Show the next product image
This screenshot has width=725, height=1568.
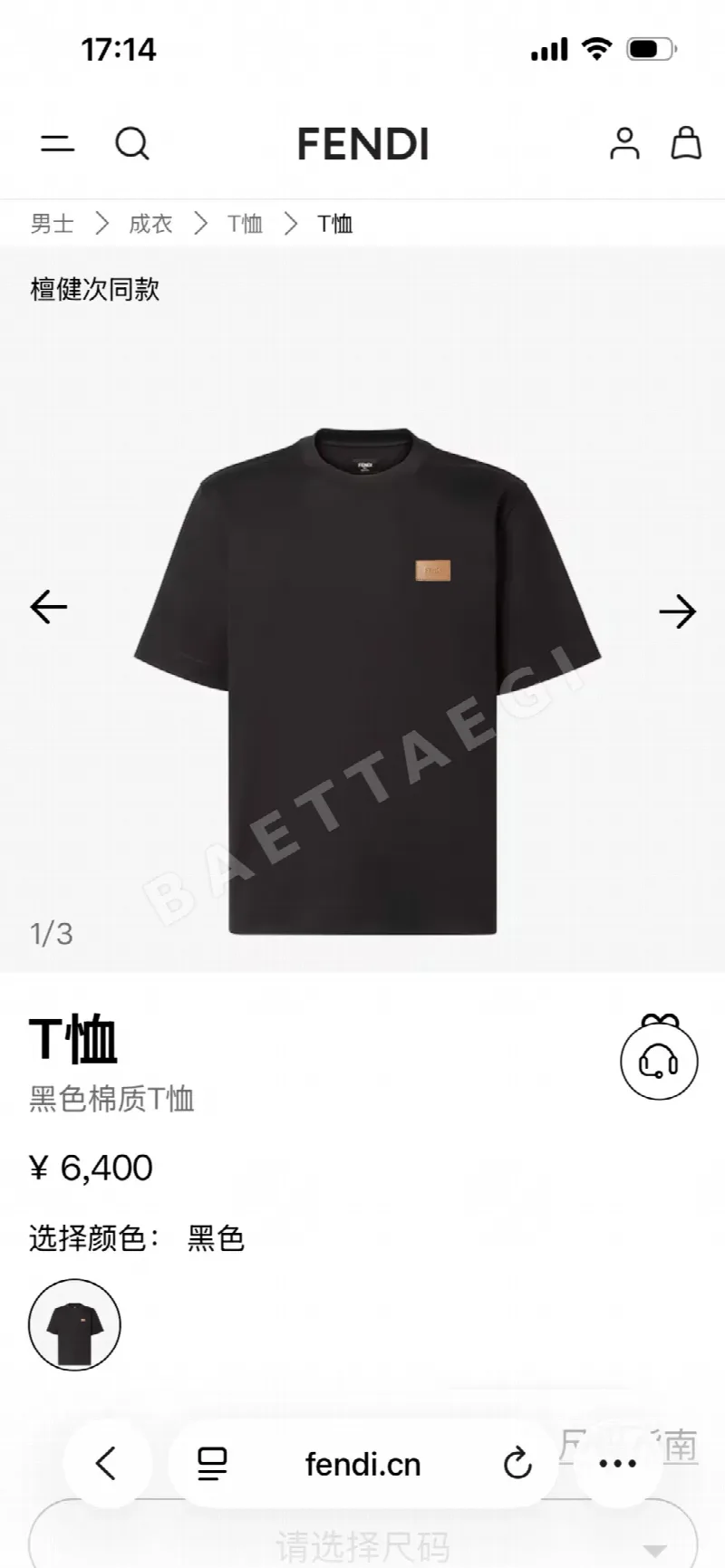click(x=677, y=612)
